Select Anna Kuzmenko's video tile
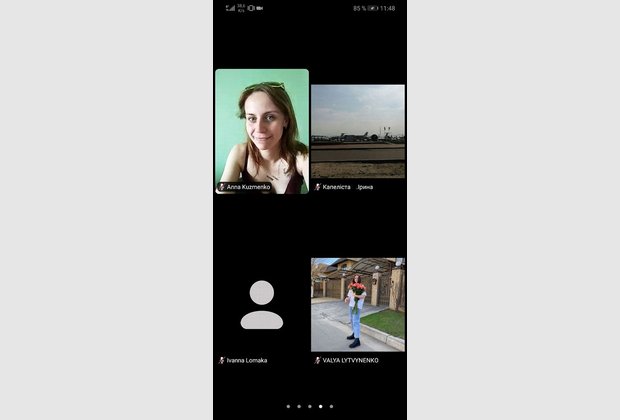The height and width of the screenshot is (420, 620). tap(262, 130)
